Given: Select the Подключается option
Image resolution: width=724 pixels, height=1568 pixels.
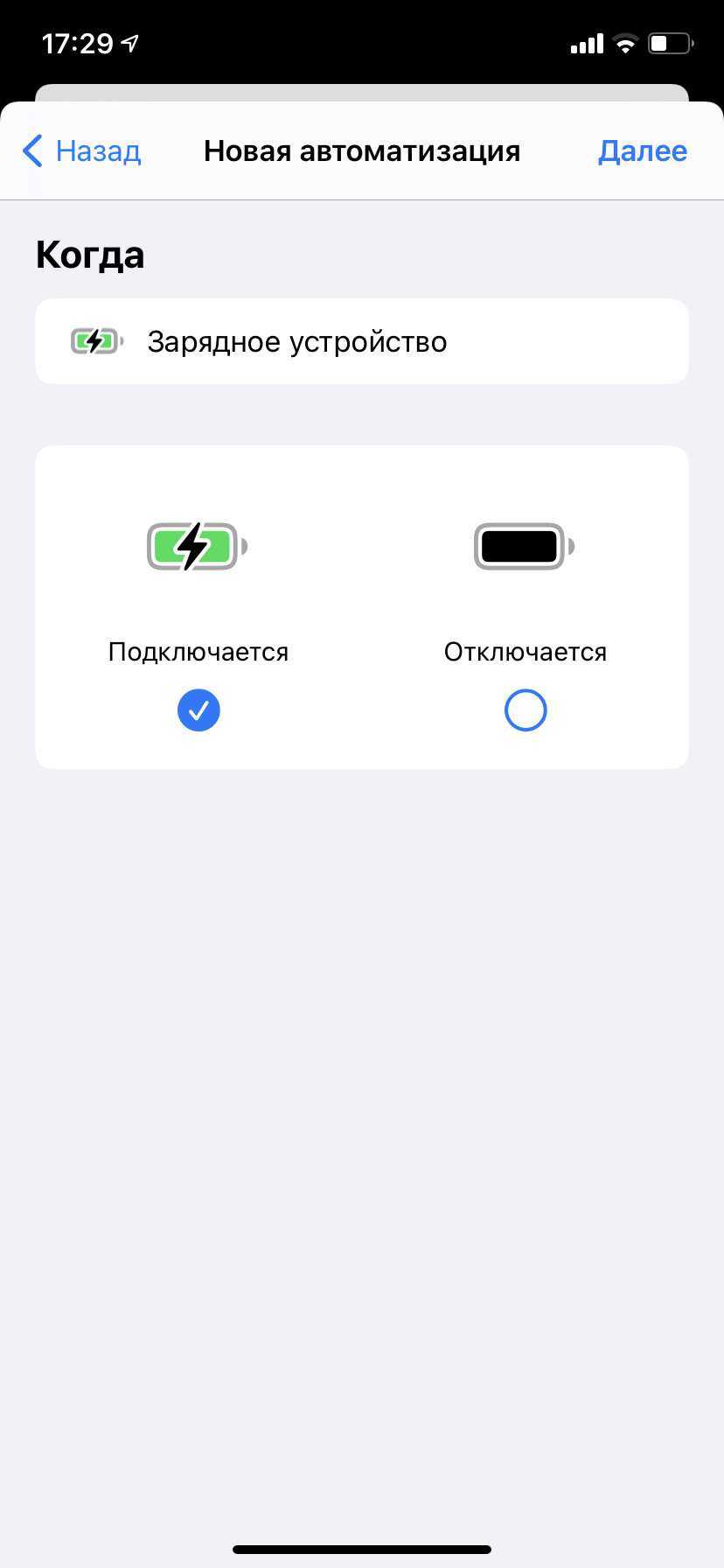Looking at the screenshot, I should (198, 710).
